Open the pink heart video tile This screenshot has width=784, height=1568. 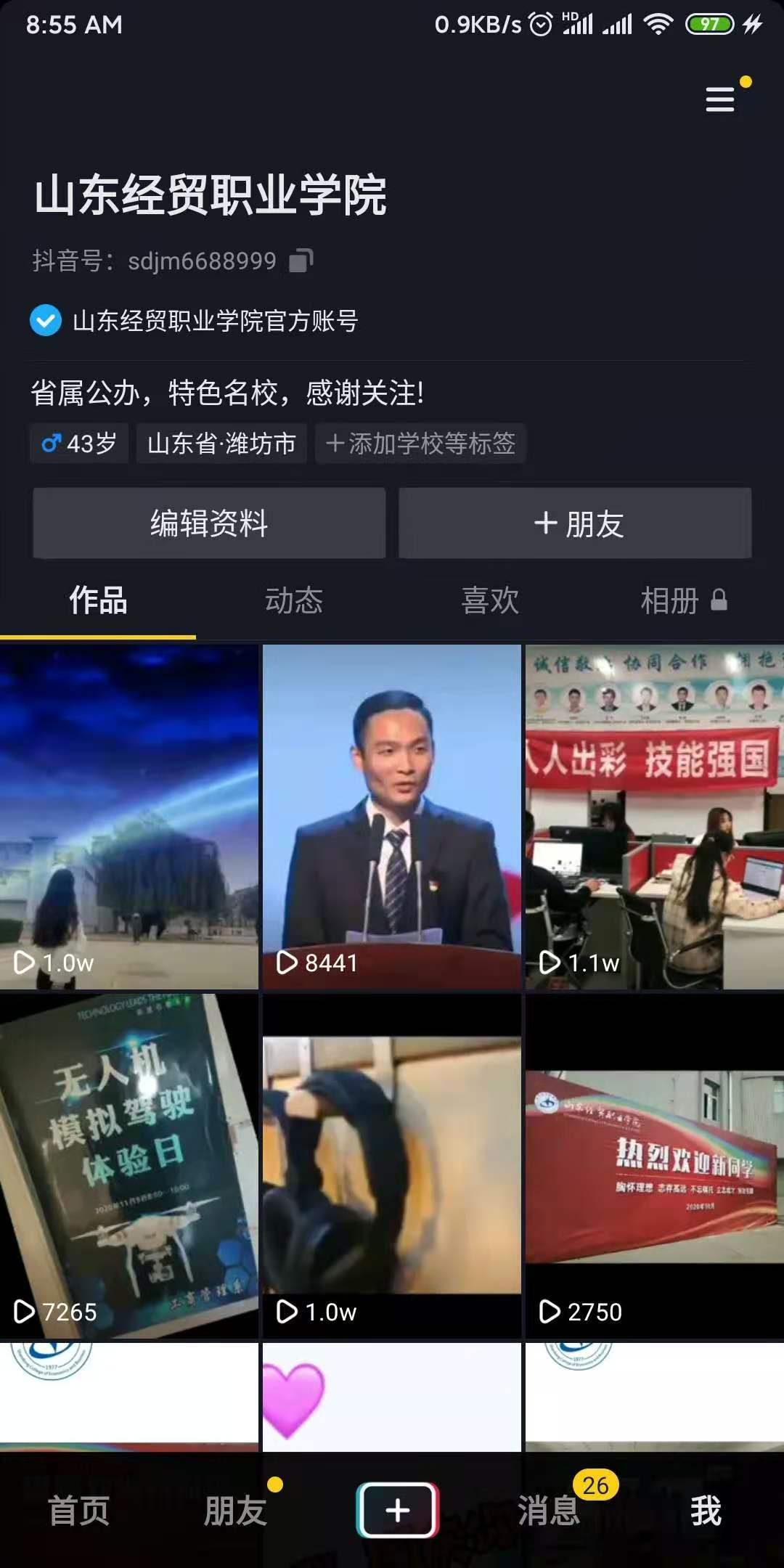coord(392,1397)
